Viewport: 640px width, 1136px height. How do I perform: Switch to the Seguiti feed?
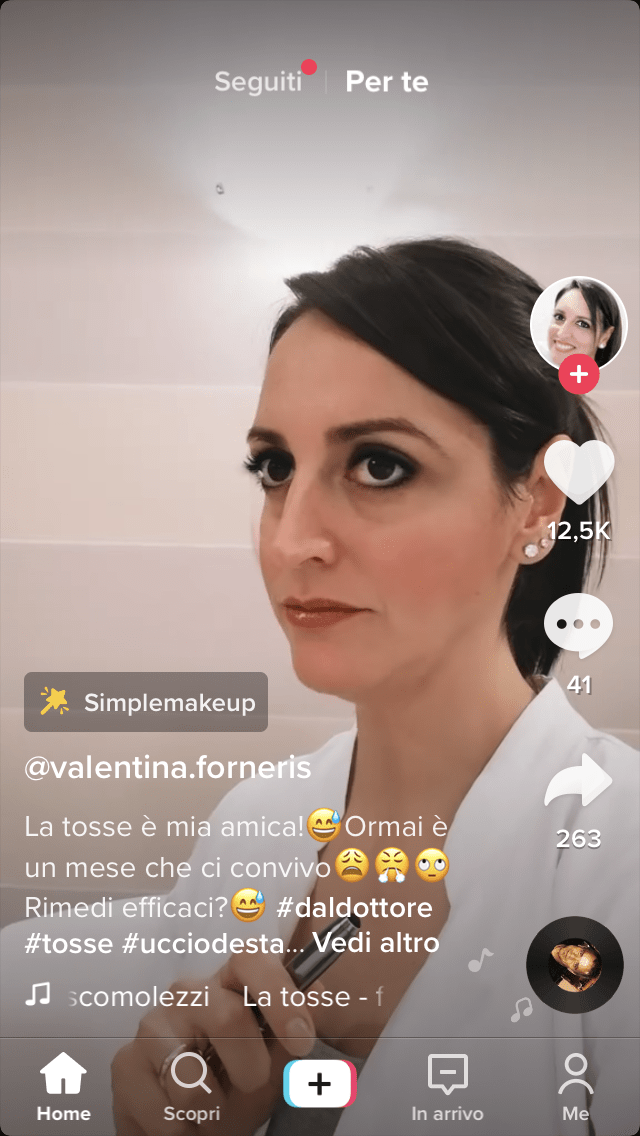click(258, 82)
